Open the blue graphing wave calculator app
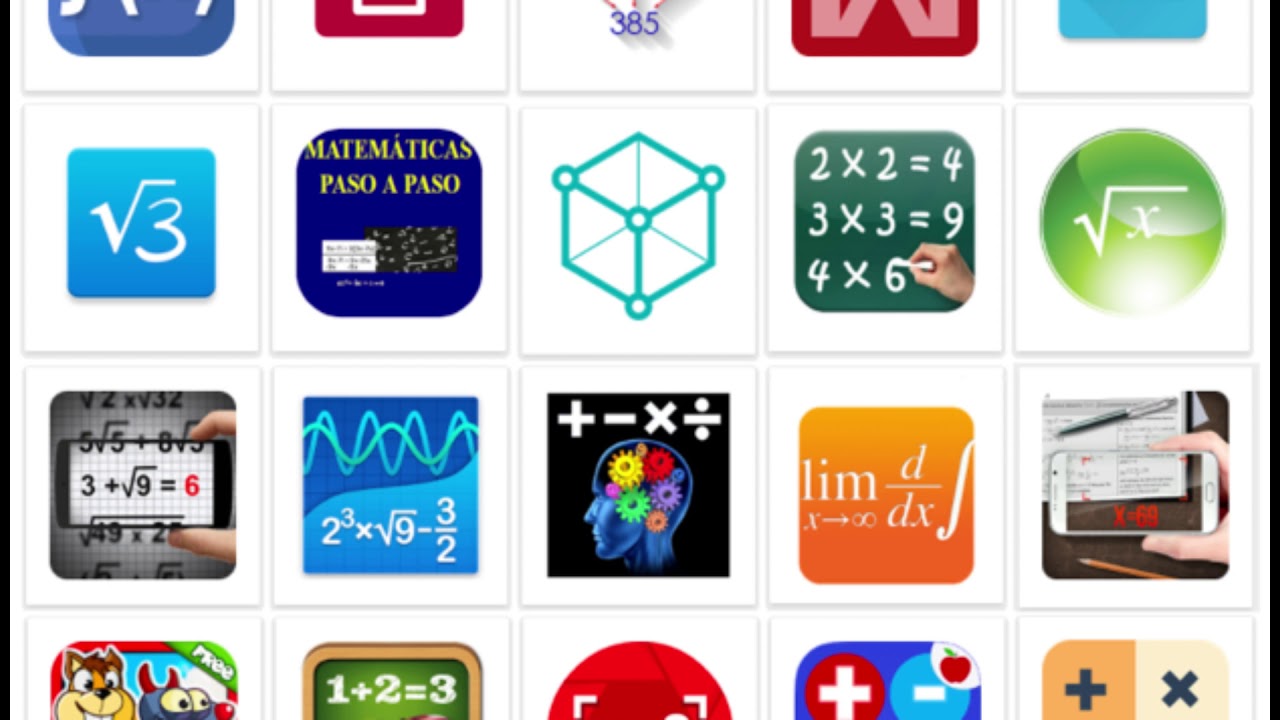The image size is (1280, 720). (x=390, y=485)
